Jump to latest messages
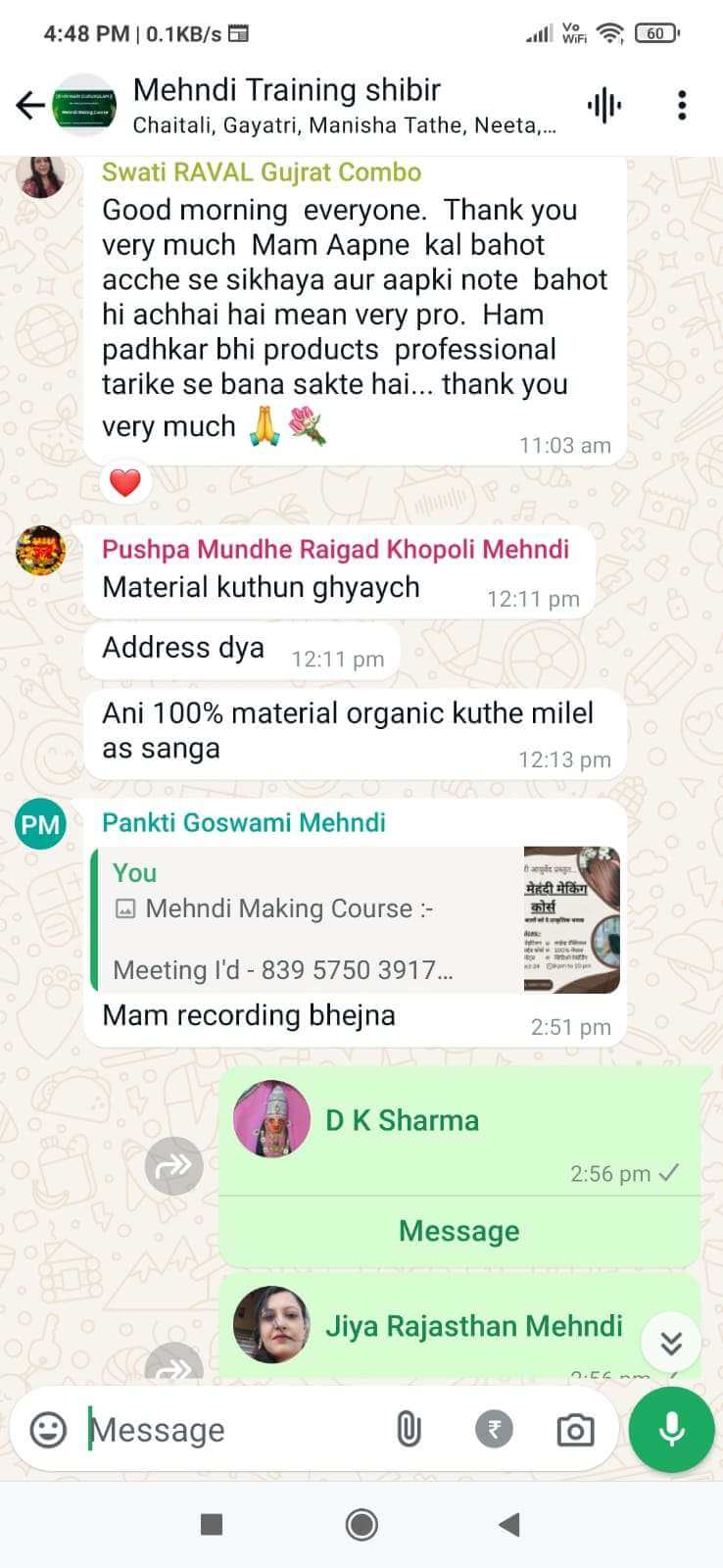723x1568 pixels. 671,1343
